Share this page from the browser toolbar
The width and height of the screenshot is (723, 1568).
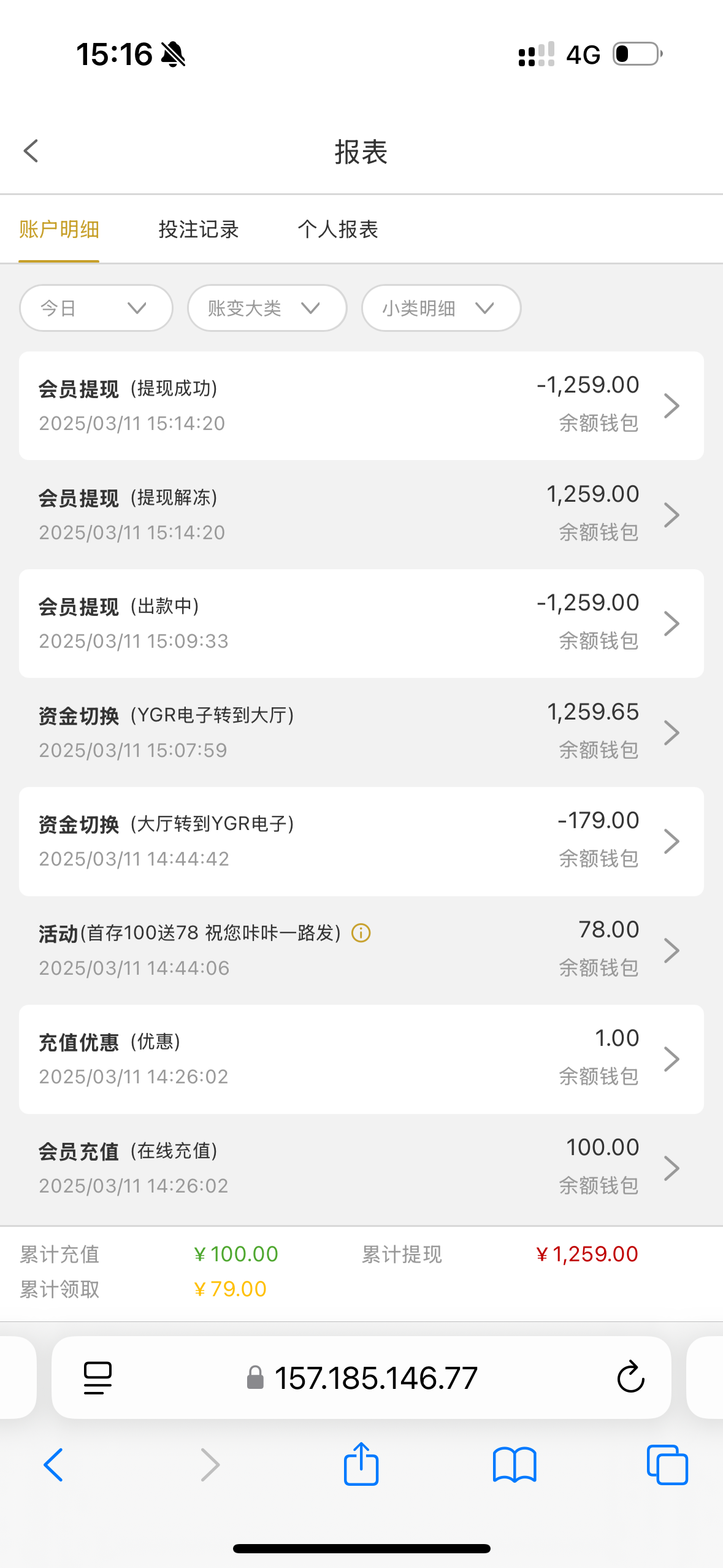pos(361,1464)
